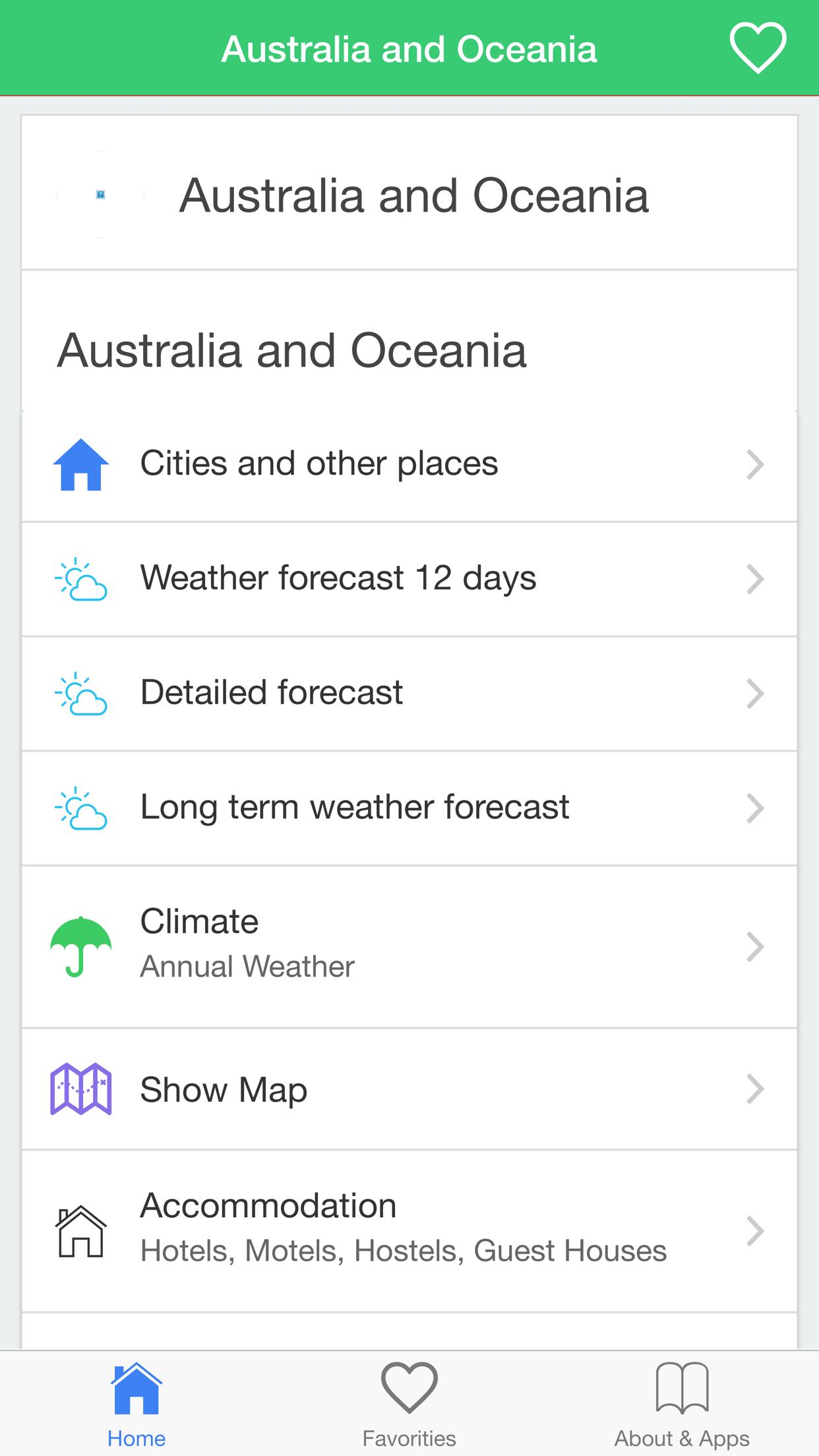
Task: Tap the Australia and Oceania heading row
Action: click(409, 349)
